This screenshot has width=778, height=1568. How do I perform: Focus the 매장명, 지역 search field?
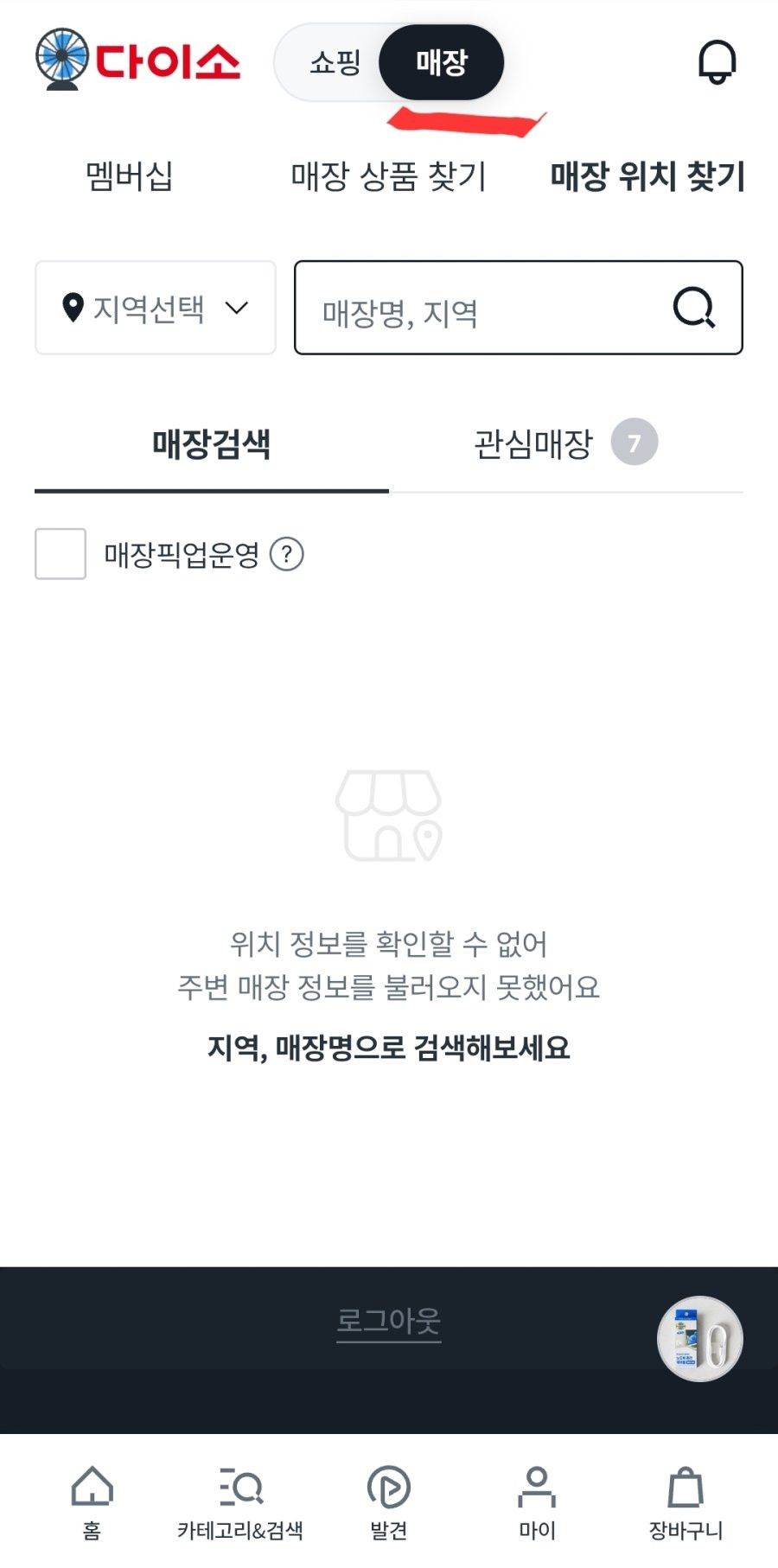coord(484,309)
